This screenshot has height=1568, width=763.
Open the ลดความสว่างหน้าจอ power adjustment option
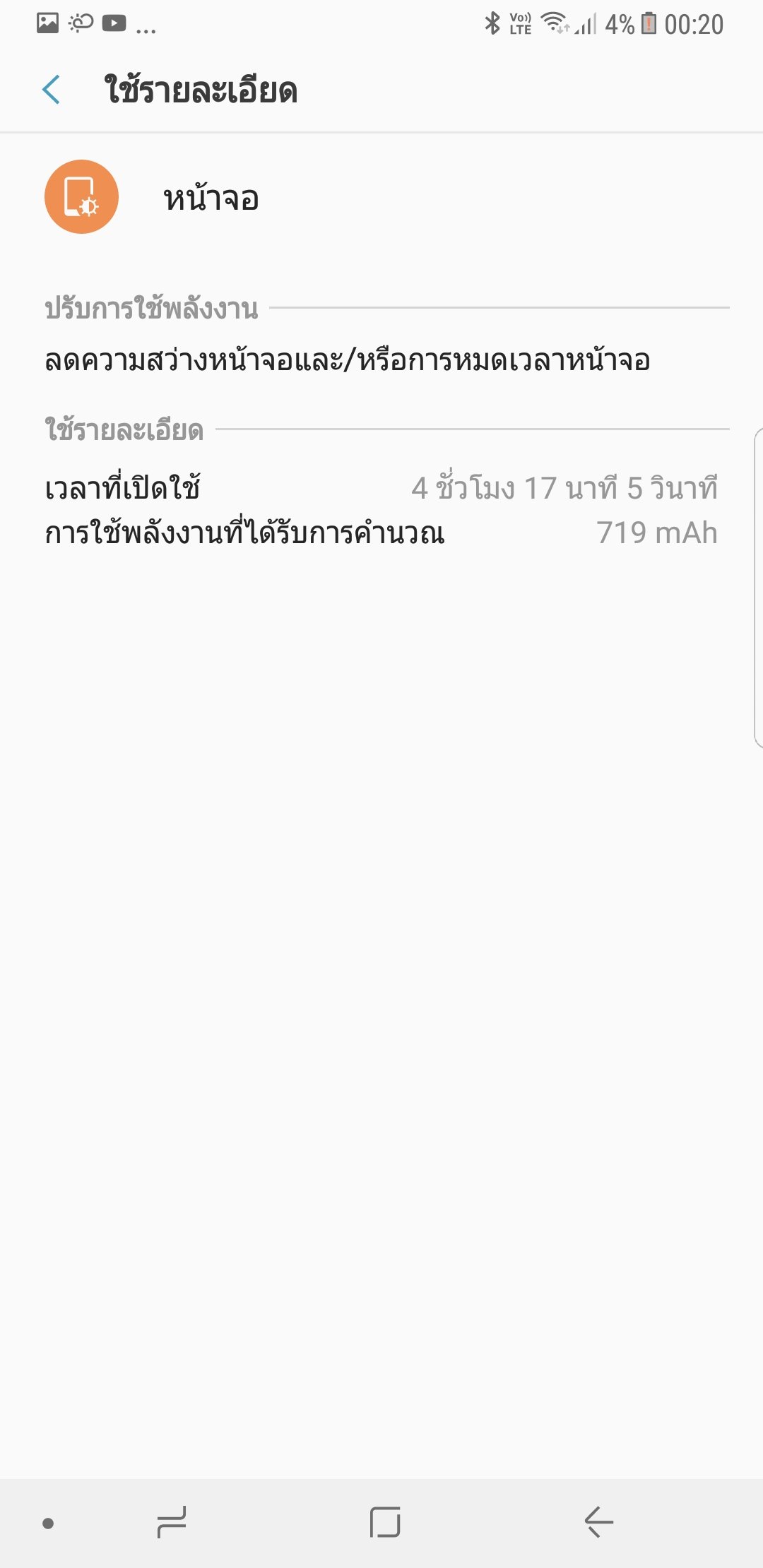(347, 360)
